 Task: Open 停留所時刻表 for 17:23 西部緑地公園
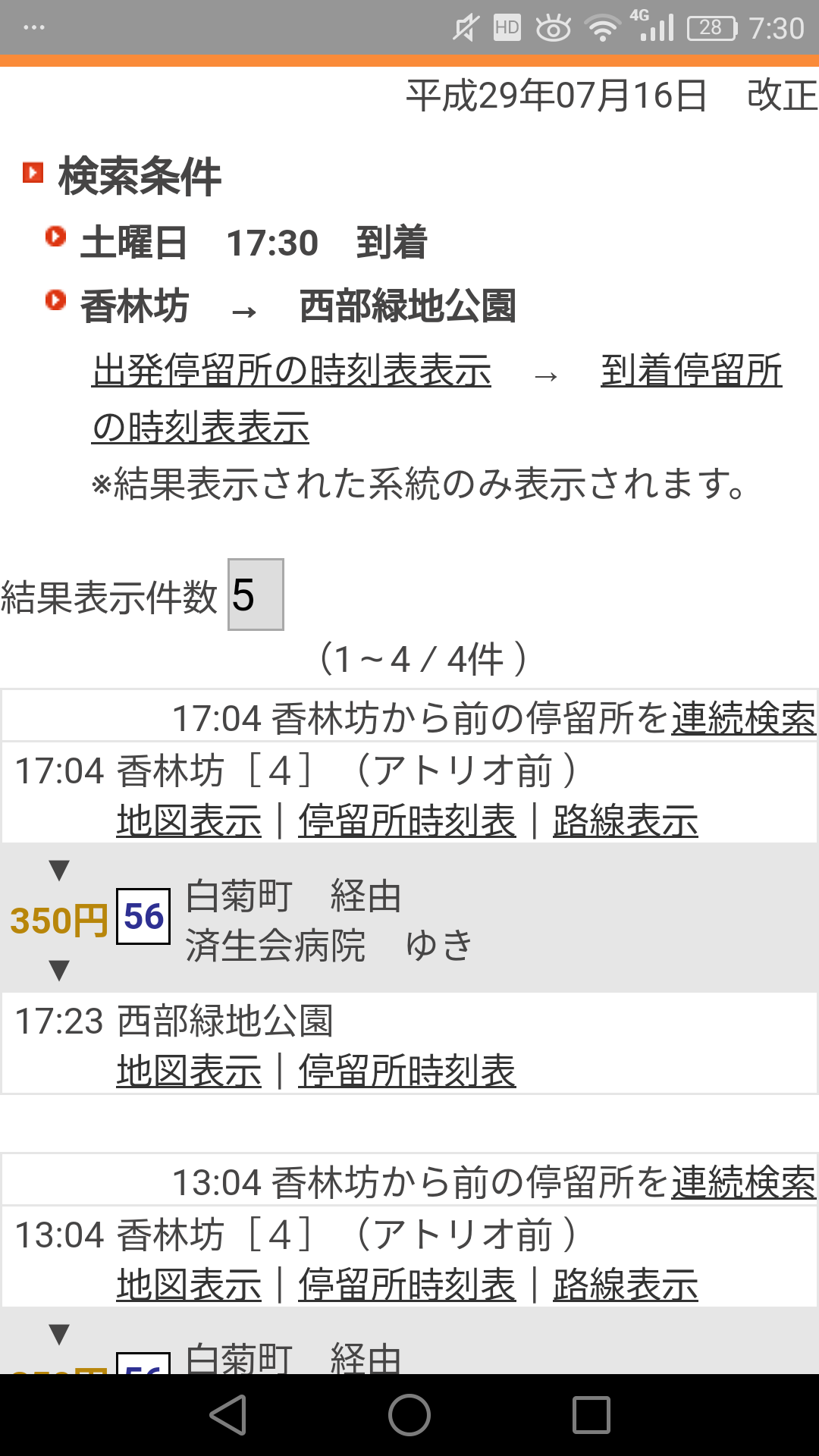point(407,1071)
